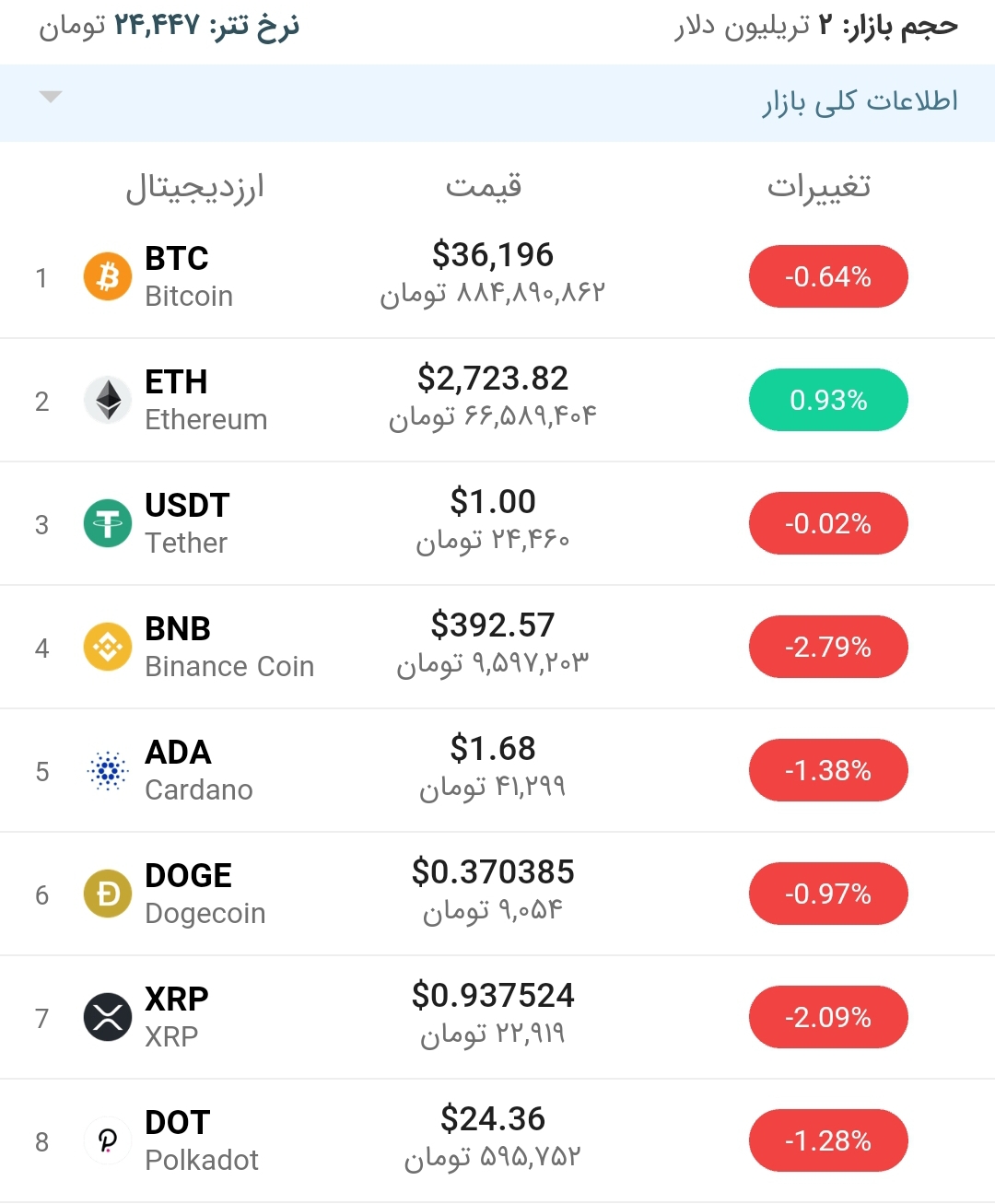Select the Cardano row in the list
Viewport: 995px width, 1204px height.
(497, 769)
